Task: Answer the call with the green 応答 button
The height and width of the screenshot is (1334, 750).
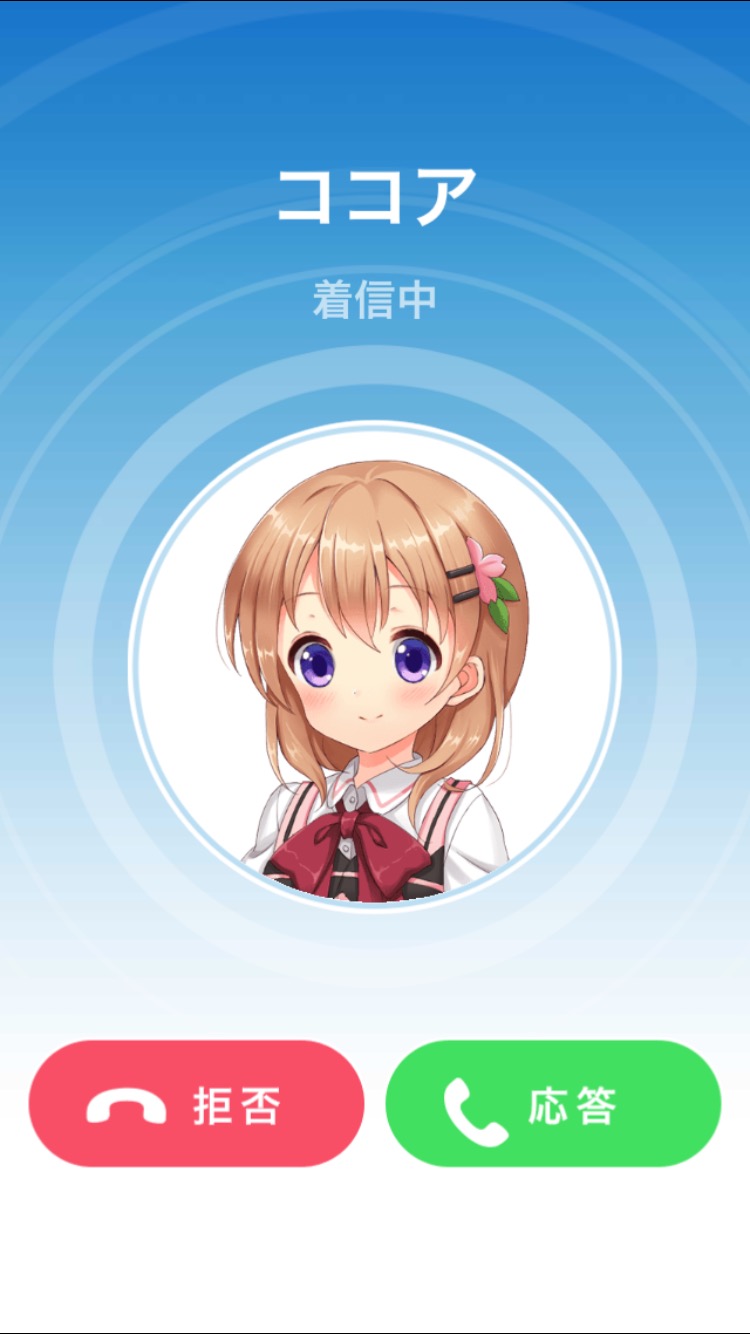Action: 553,1104
